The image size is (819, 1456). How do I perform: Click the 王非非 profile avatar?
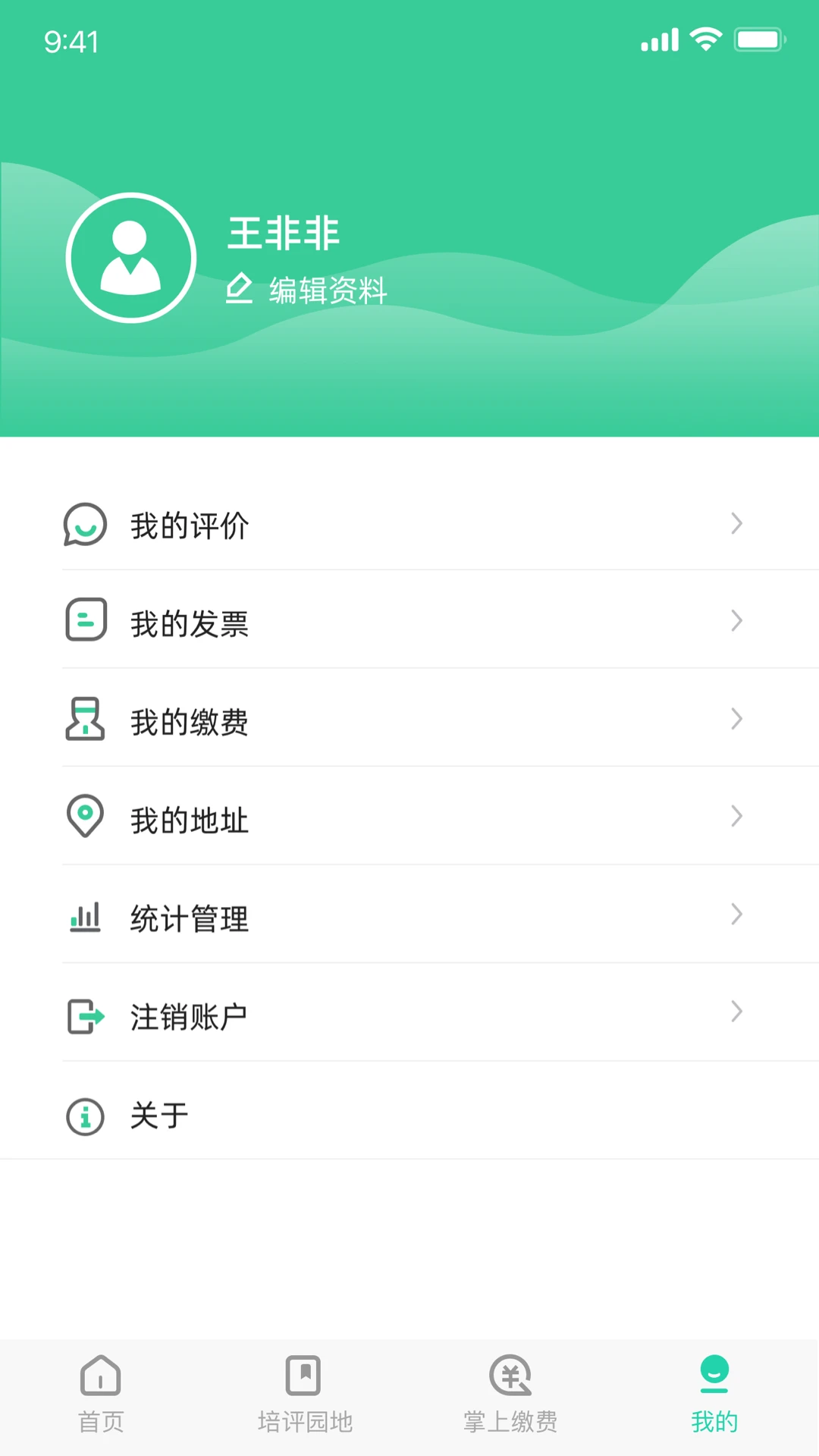click(x=130, y=257)
